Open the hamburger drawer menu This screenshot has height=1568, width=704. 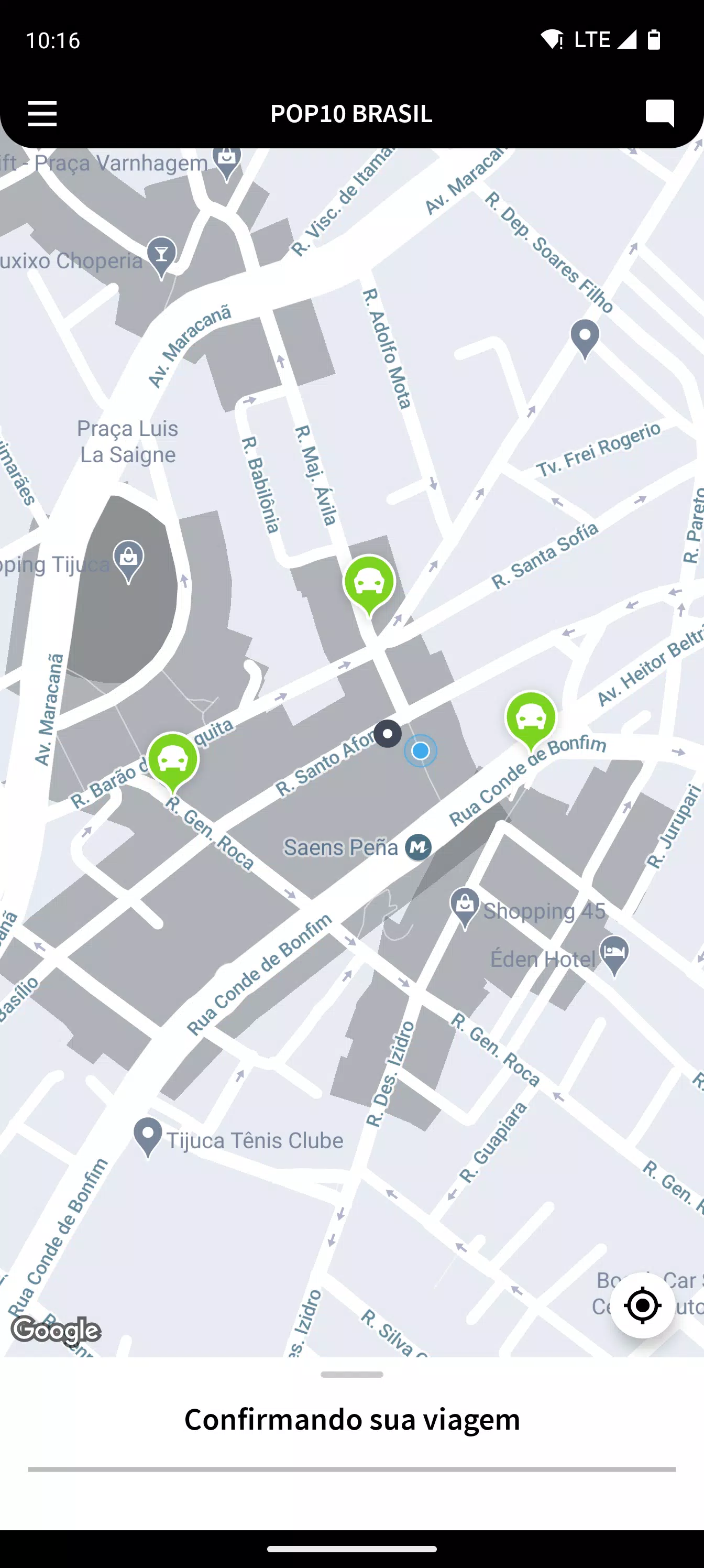(x=42, y=114)
